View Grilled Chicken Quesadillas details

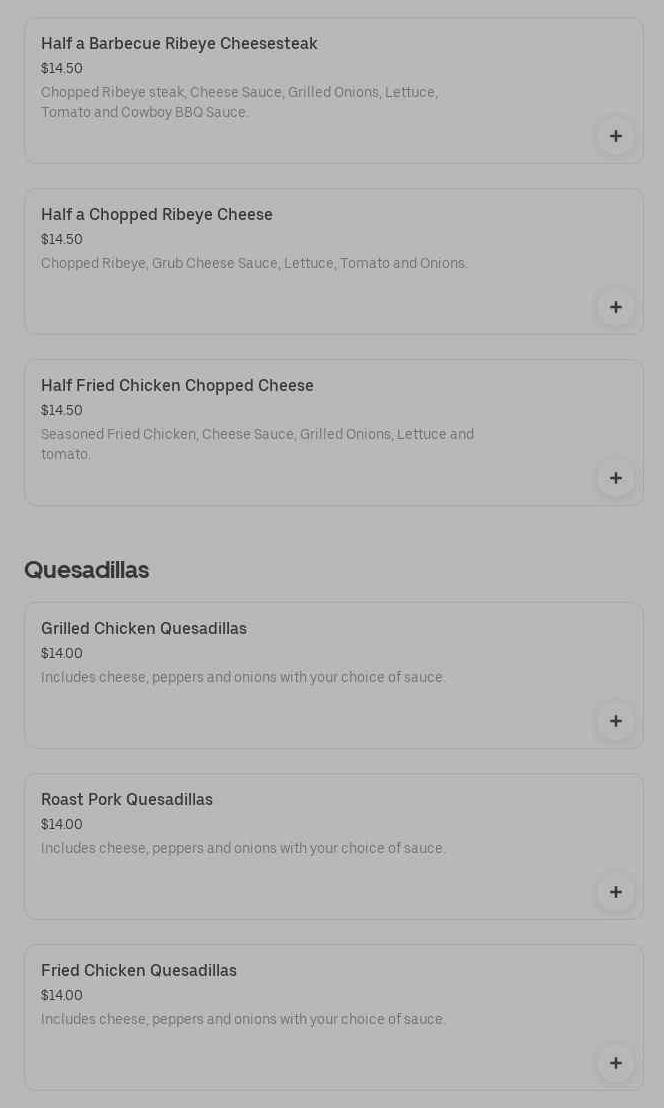tap(144, 629)
